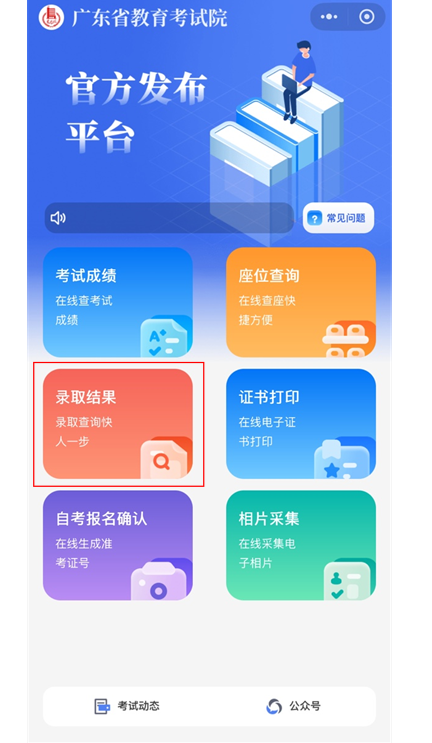The height and width of the screenshot is (743, 432).
Task: Open 自考报名确认 card
Action: (x=118, y=545)
